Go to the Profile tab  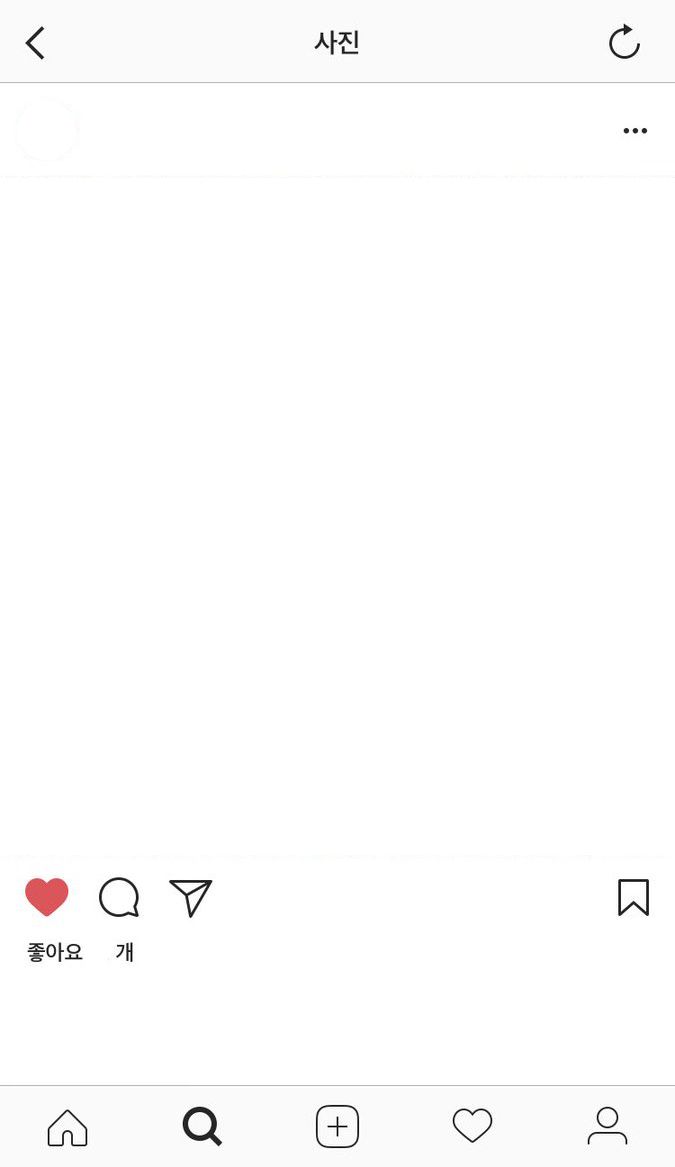607,1126
